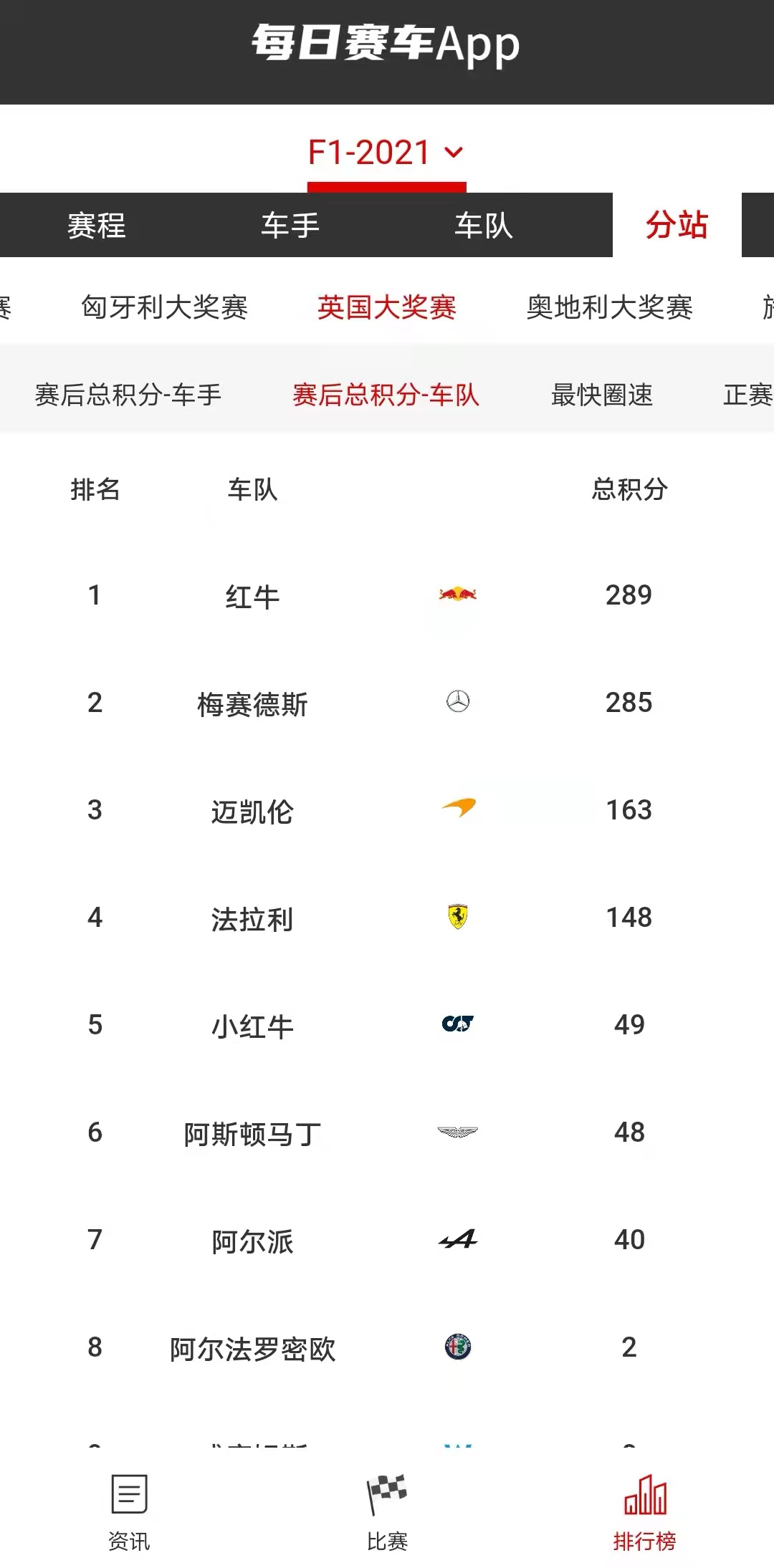The height and width of the screenshot is (1568, 774).
Task: Switch to the 赛程 tab
Action: [x=97, y=226]
